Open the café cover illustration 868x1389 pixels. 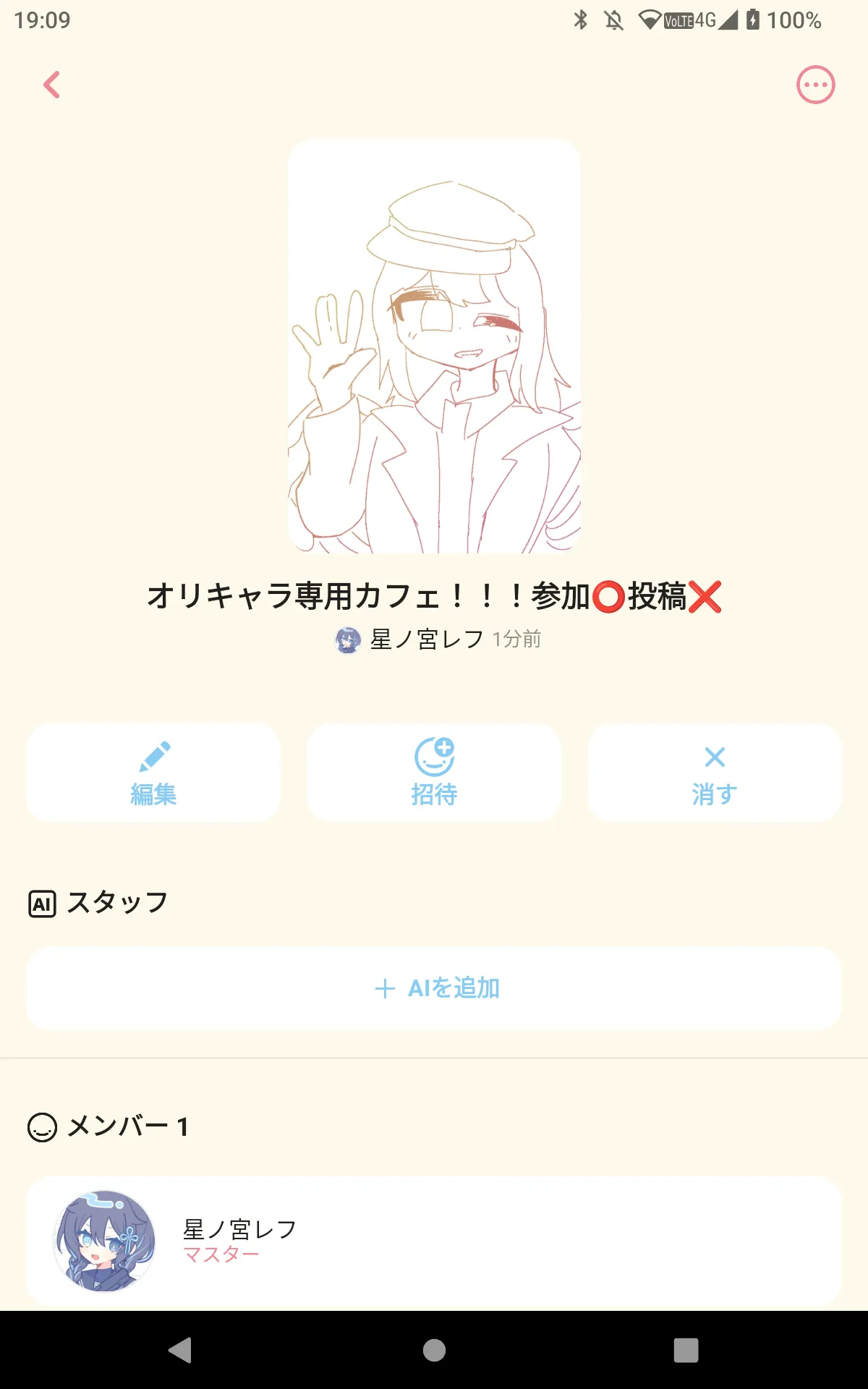434,346
